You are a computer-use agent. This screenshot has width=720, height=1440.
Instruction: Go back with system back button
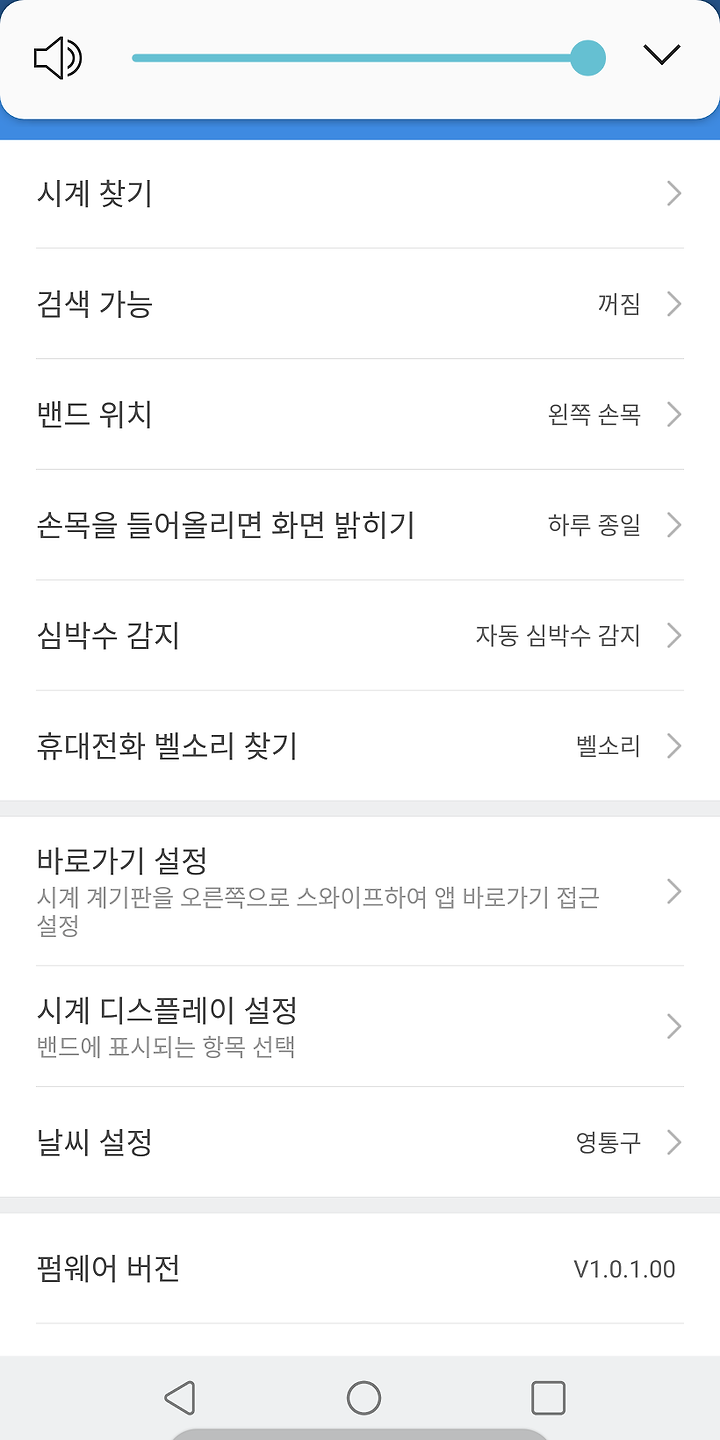tap(180, 1398)
